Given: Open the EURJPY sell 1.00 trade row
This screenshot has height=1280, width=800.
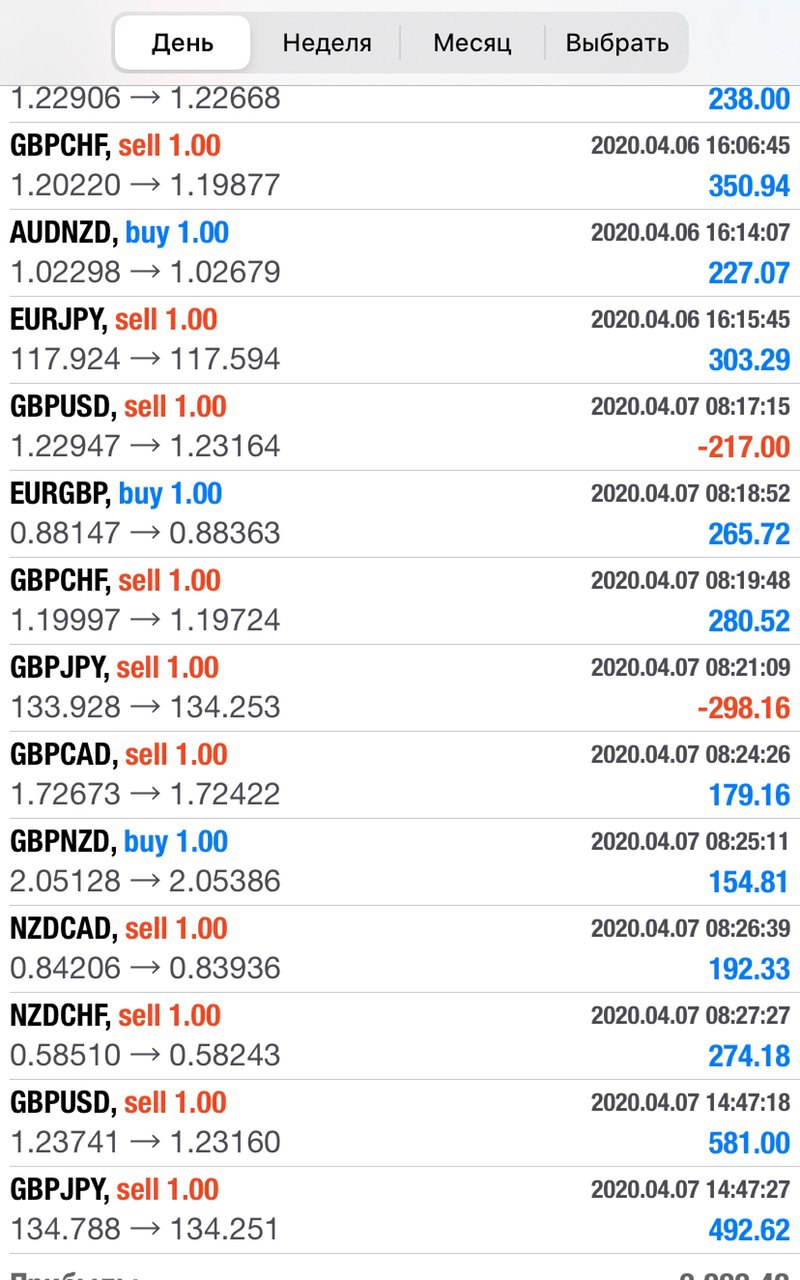Looking at the screenshot, I should (400, 340).
